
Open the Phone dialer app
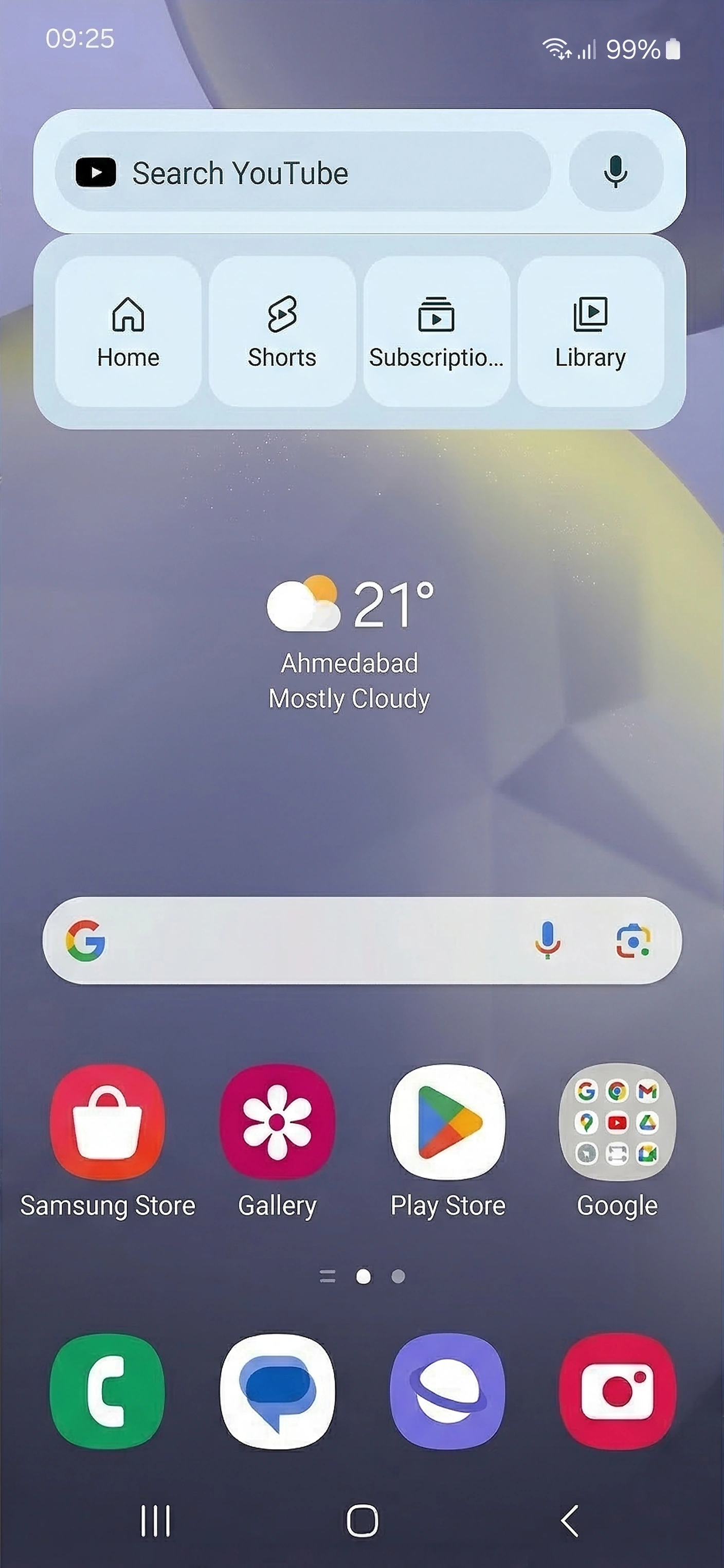coord(107,1392)
